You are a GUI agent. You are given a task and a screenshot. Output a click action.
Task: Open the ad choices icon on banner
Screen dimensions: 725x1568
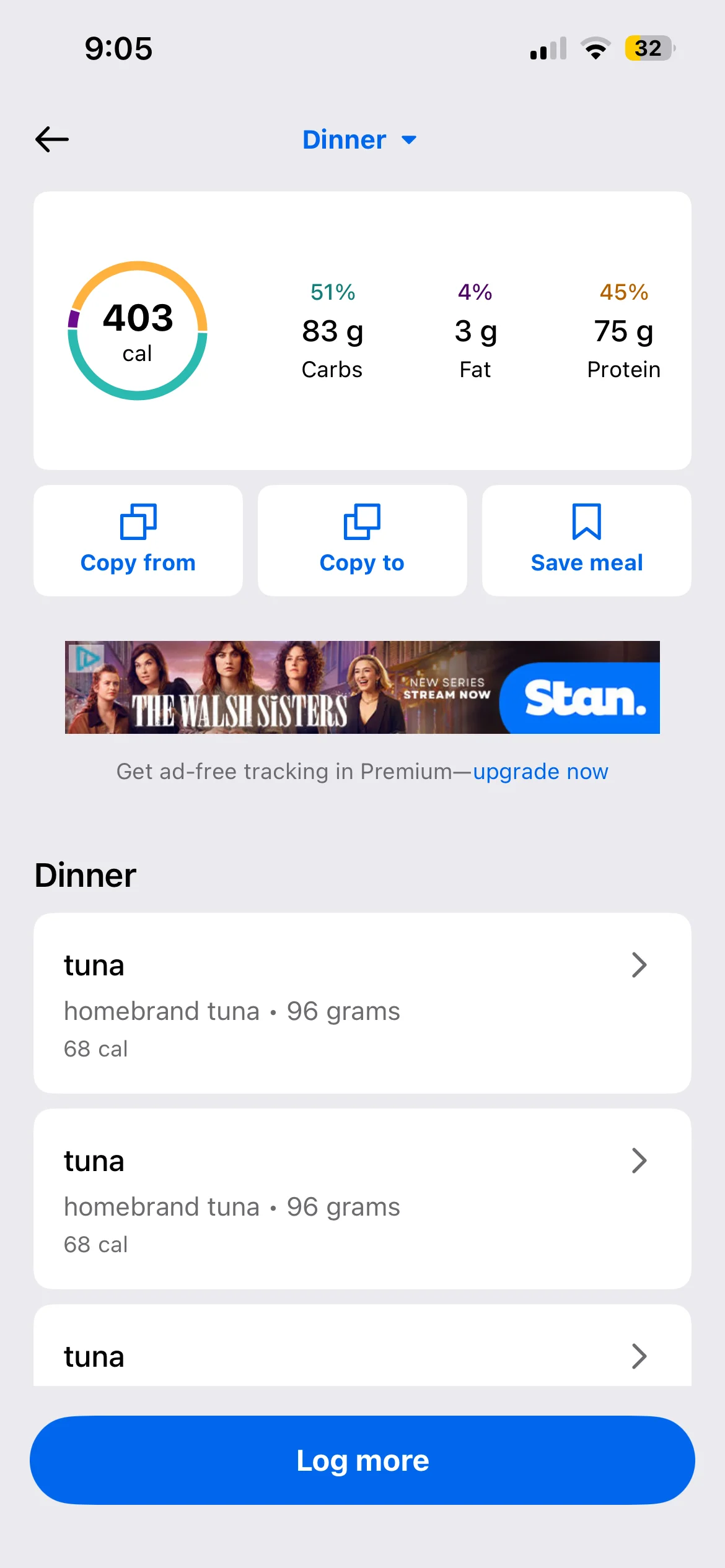[86, 658]
